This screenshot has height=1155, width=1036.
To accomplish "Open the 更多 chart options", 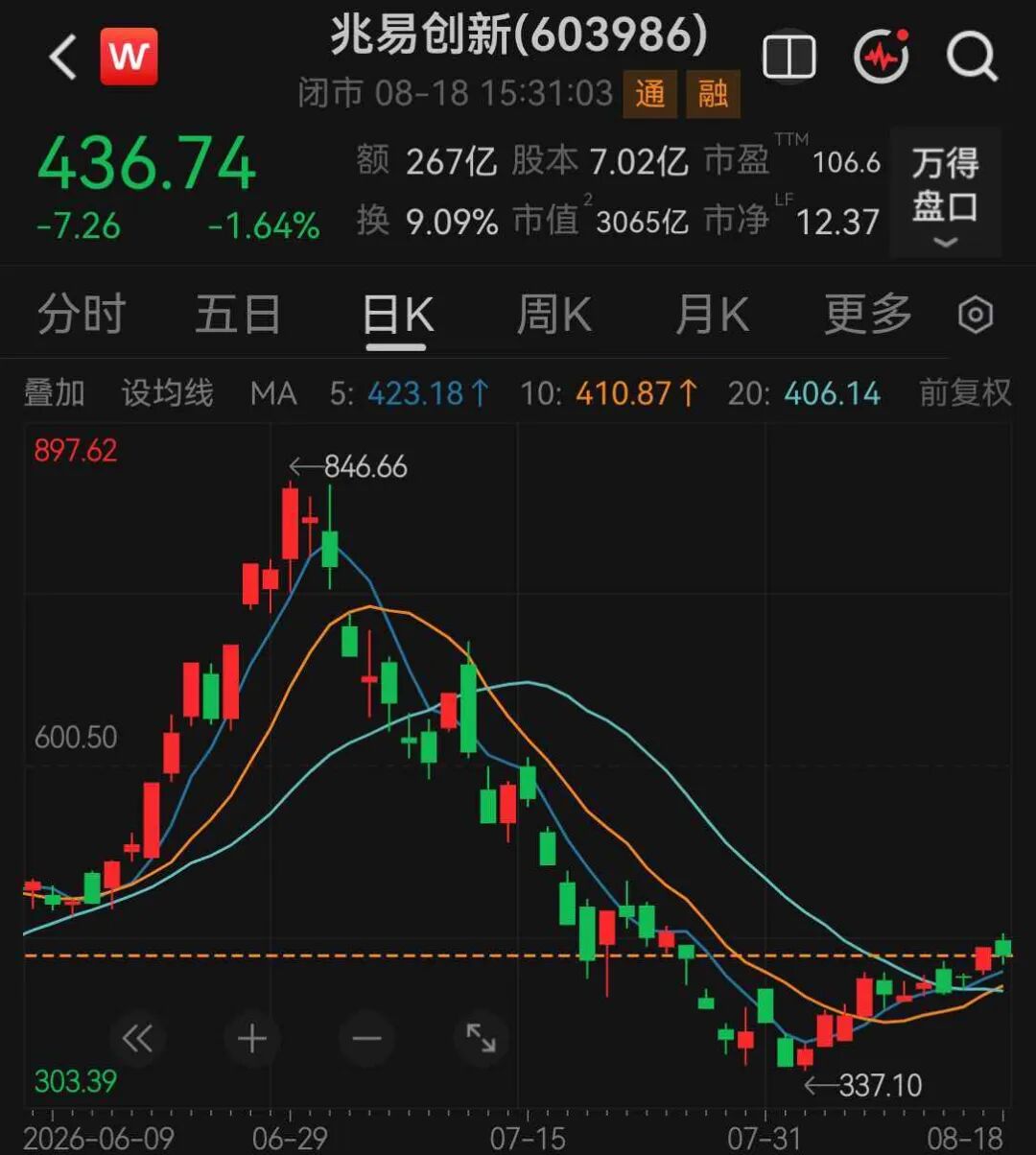I will point(868,314).
